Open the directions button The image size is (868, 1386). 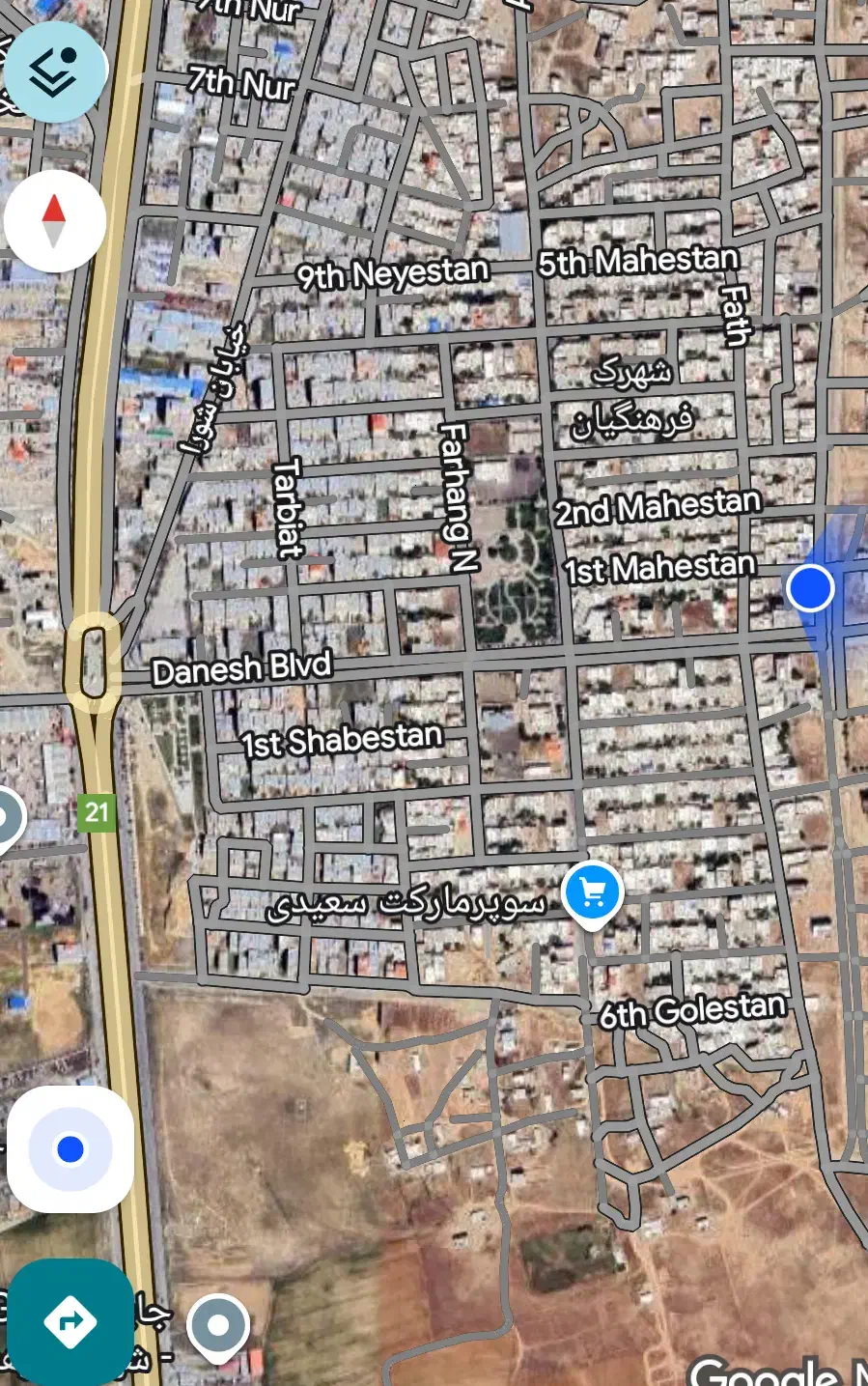(70, 1320)
